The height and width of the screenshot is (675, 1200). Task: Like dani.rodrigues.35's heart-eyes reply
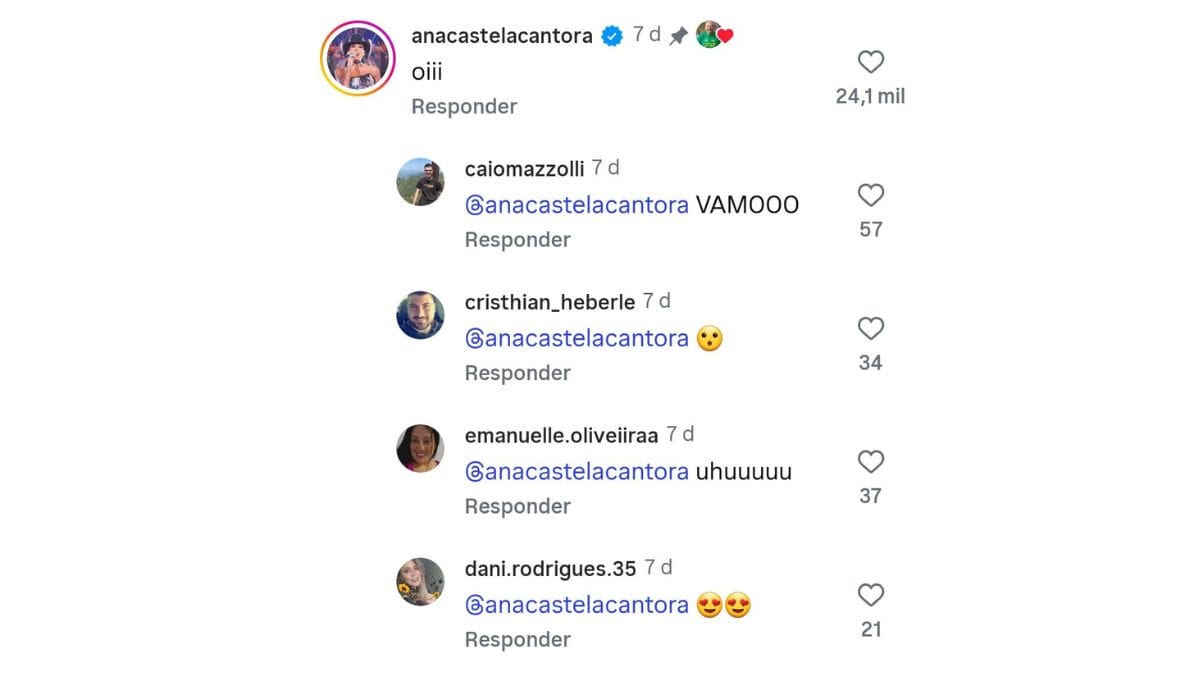point(871,595)
